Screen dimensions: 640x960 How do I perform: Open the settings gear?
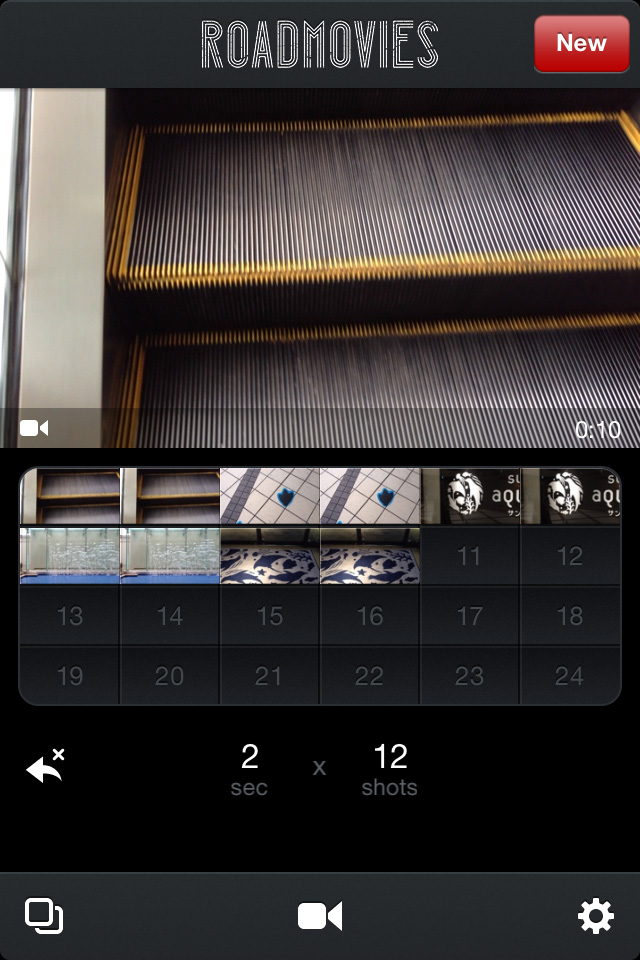595,916
